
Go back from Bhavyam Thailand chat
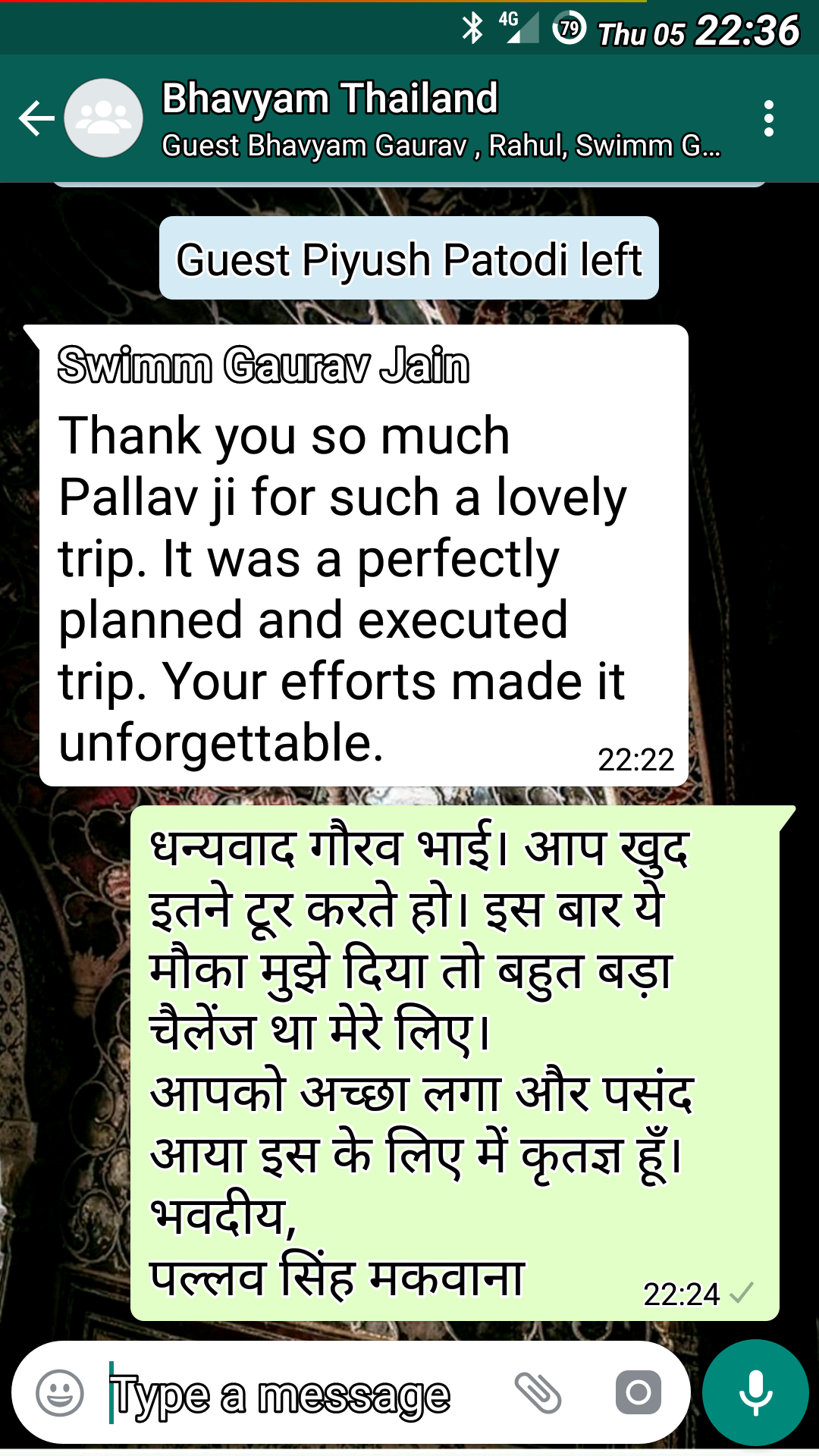point(36,118)
